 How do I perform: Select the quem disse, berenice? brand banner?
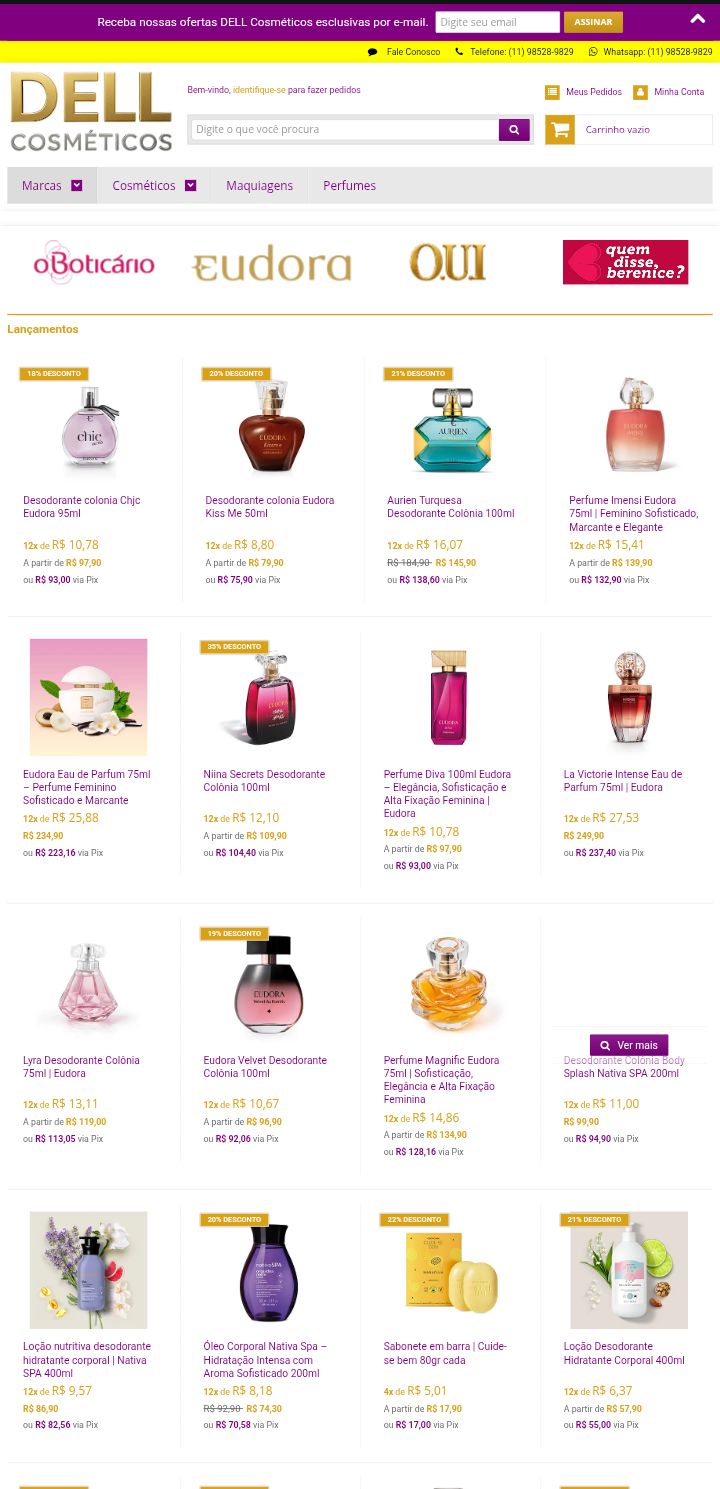(625, 262)
